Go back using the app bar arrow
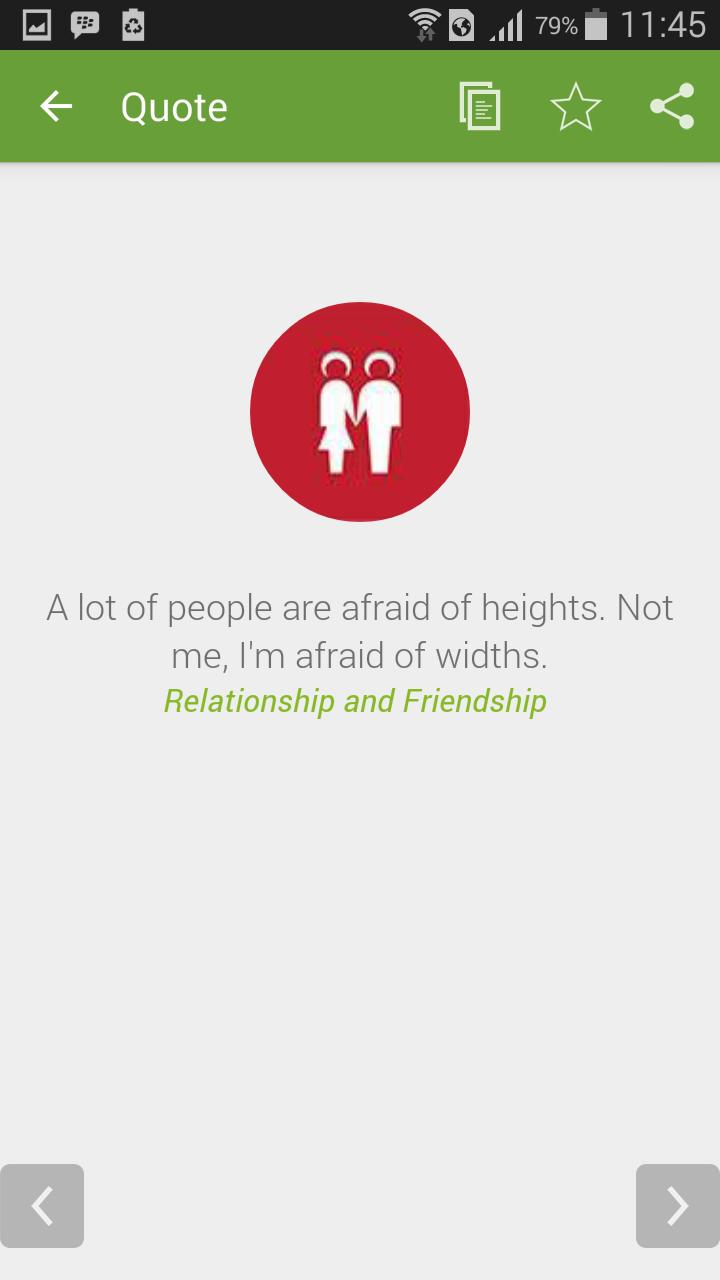 56,106
